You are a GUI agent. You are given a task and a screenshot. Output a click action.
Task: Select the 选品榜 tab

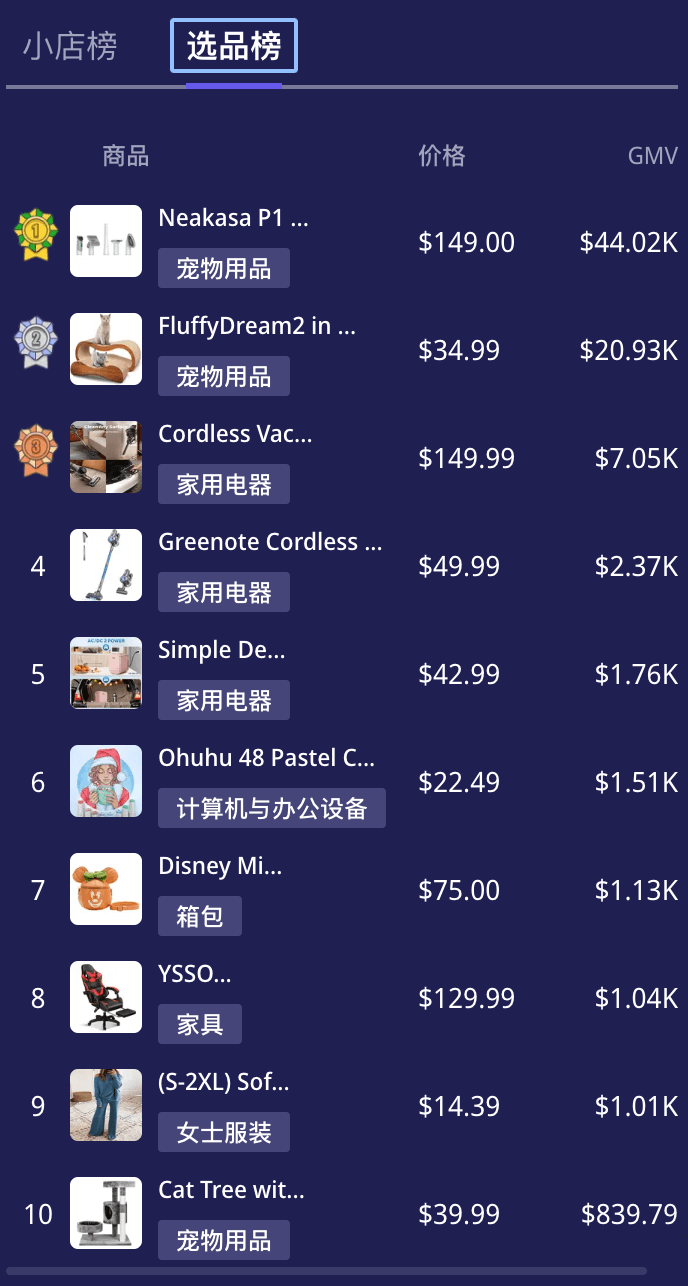click(234, 47)
